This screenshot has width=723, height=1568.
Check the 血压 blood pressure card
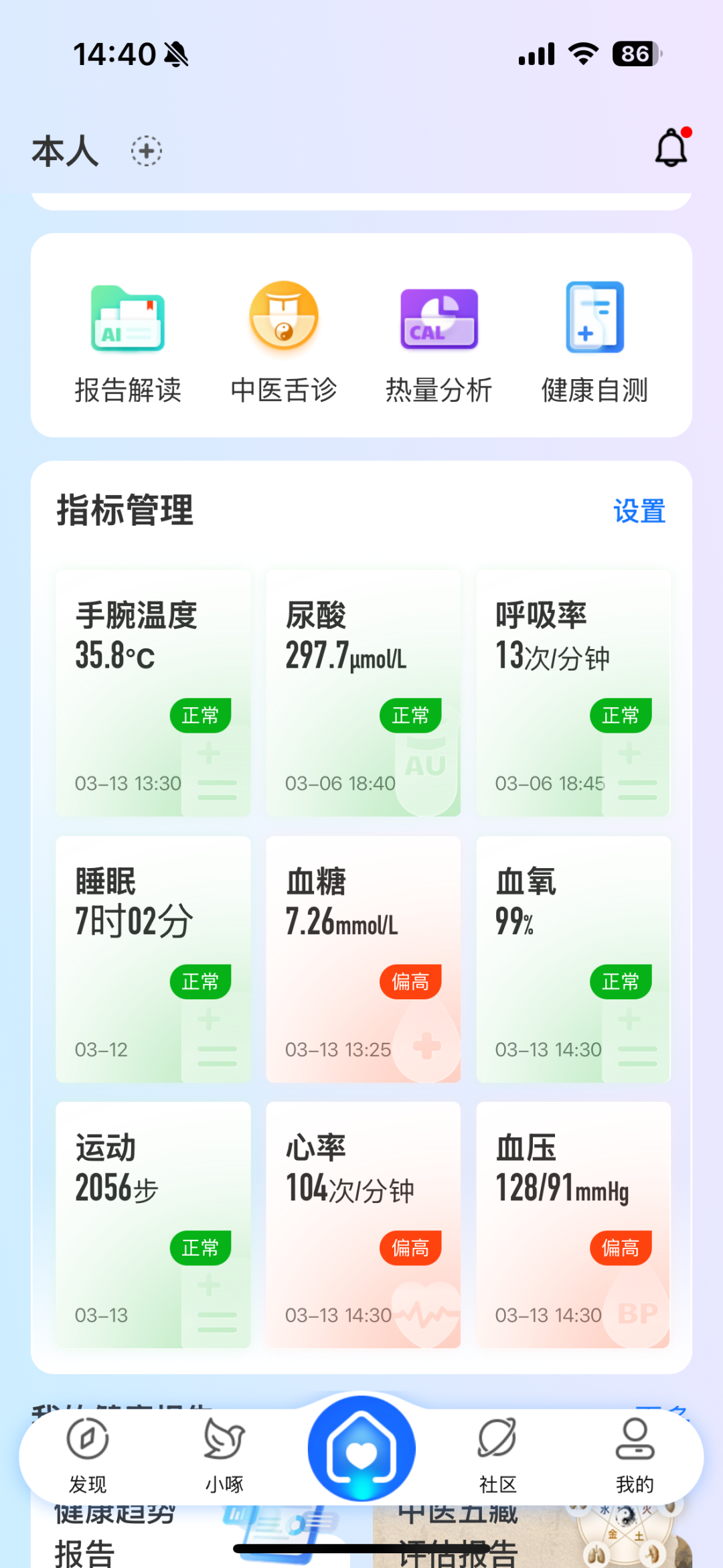573,1224
